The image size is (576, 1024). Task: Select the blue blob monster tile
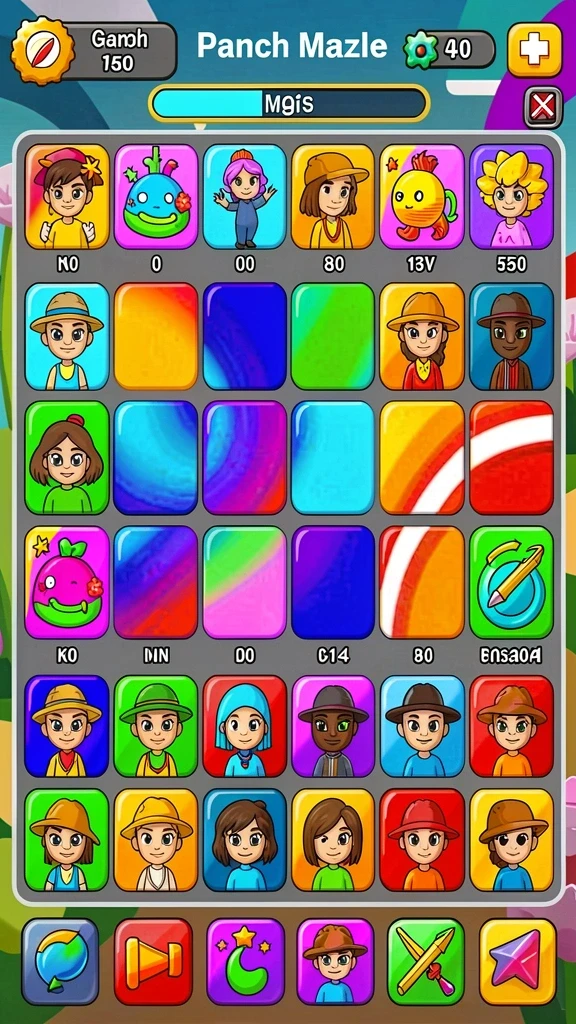(156, 197)
